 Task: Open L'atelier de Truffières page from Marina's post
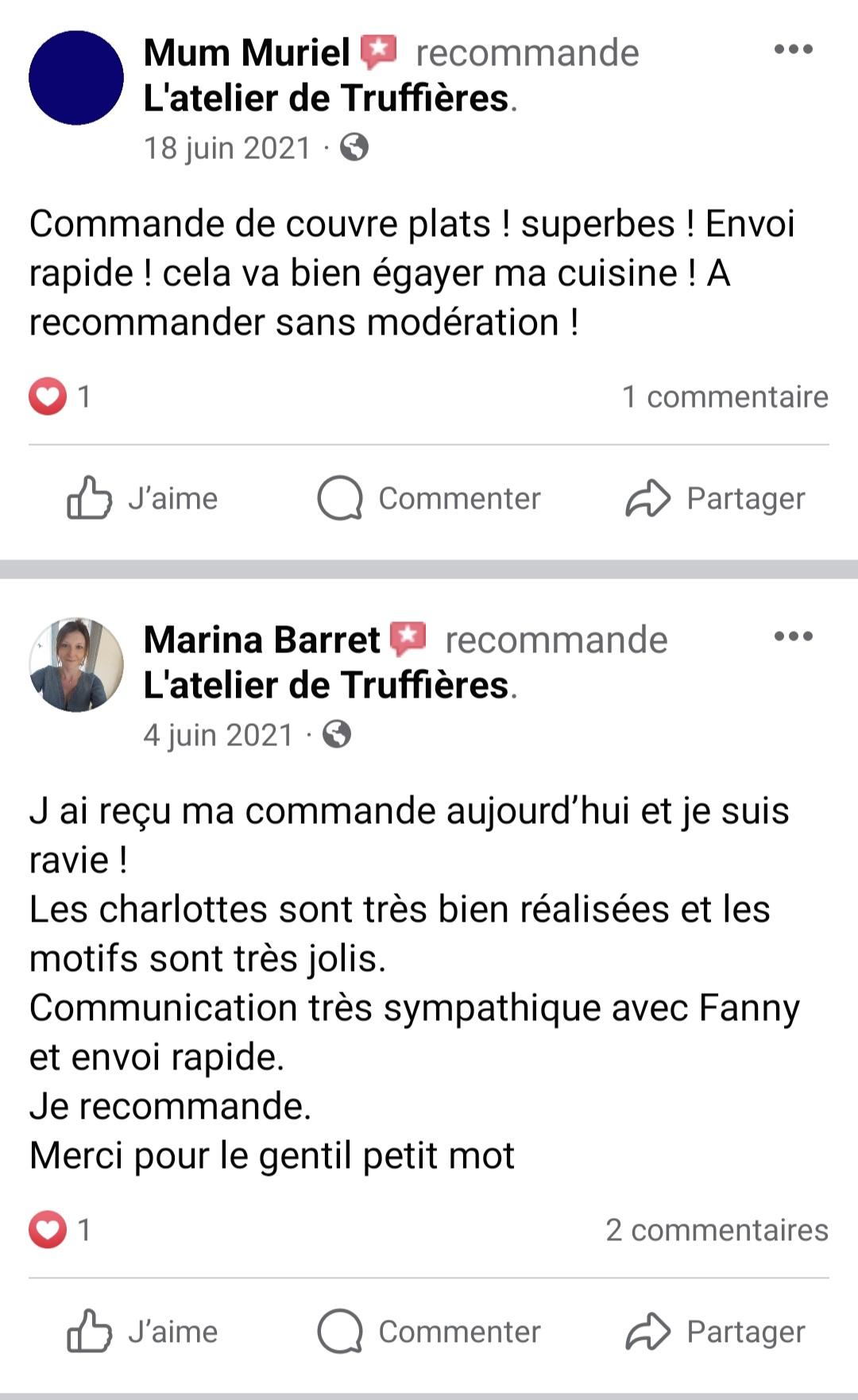pos(326,686)
